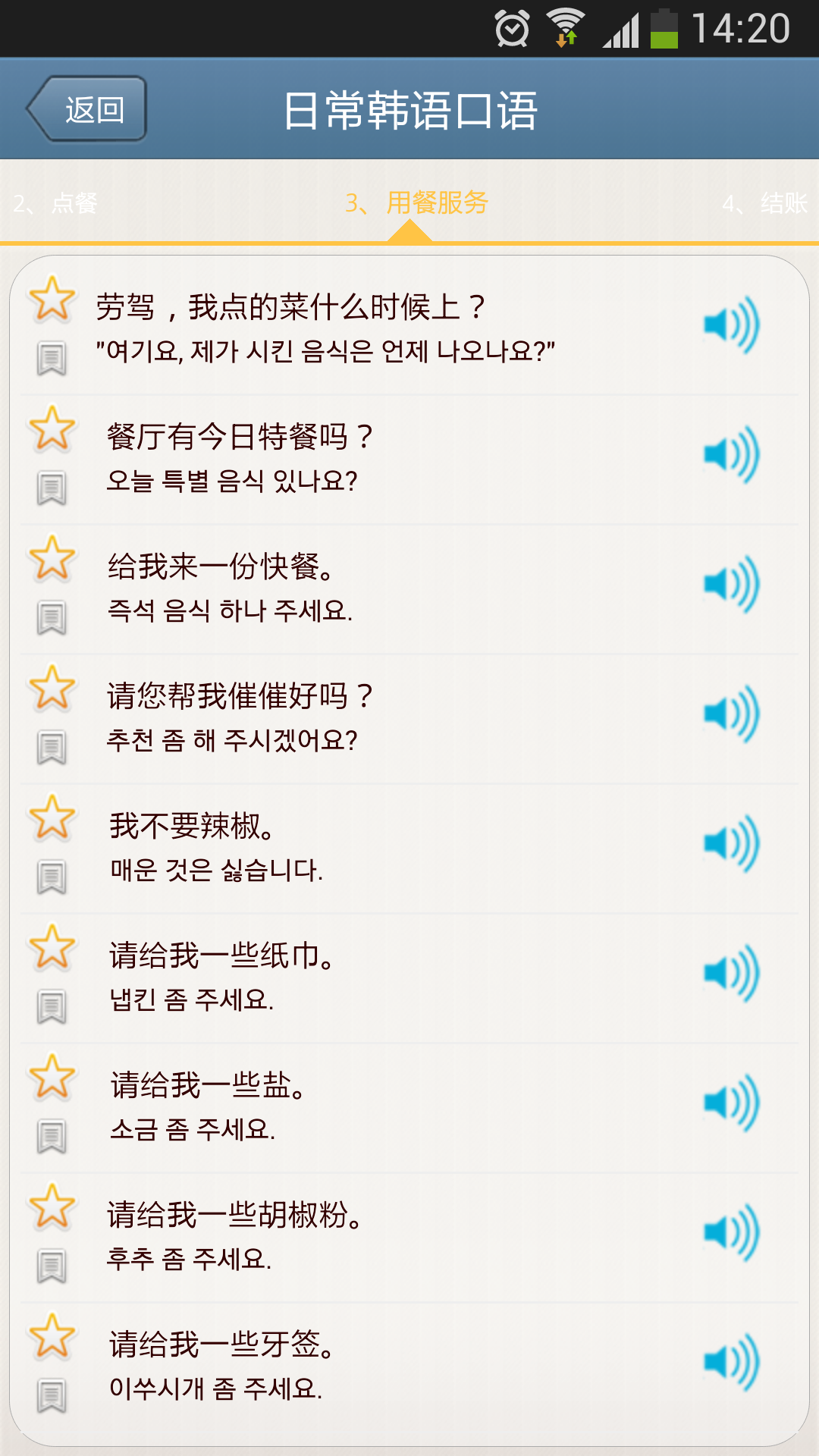Select the current 3、用餐服务 tab
The image size is (819, 1456).
tap(416, 203)
